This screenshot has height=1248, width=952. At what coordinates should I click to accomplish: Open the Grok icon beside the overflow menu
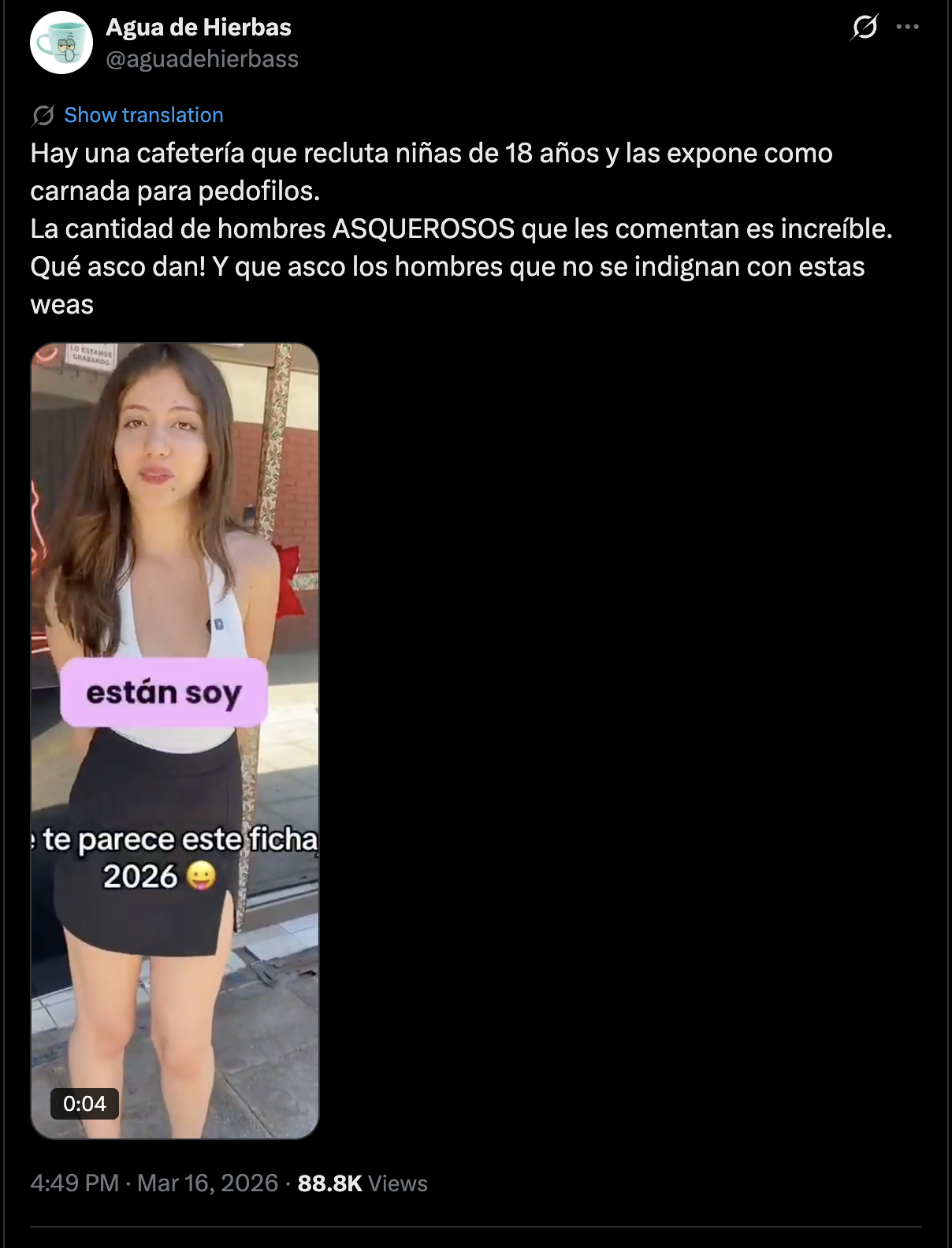(865, 28)
